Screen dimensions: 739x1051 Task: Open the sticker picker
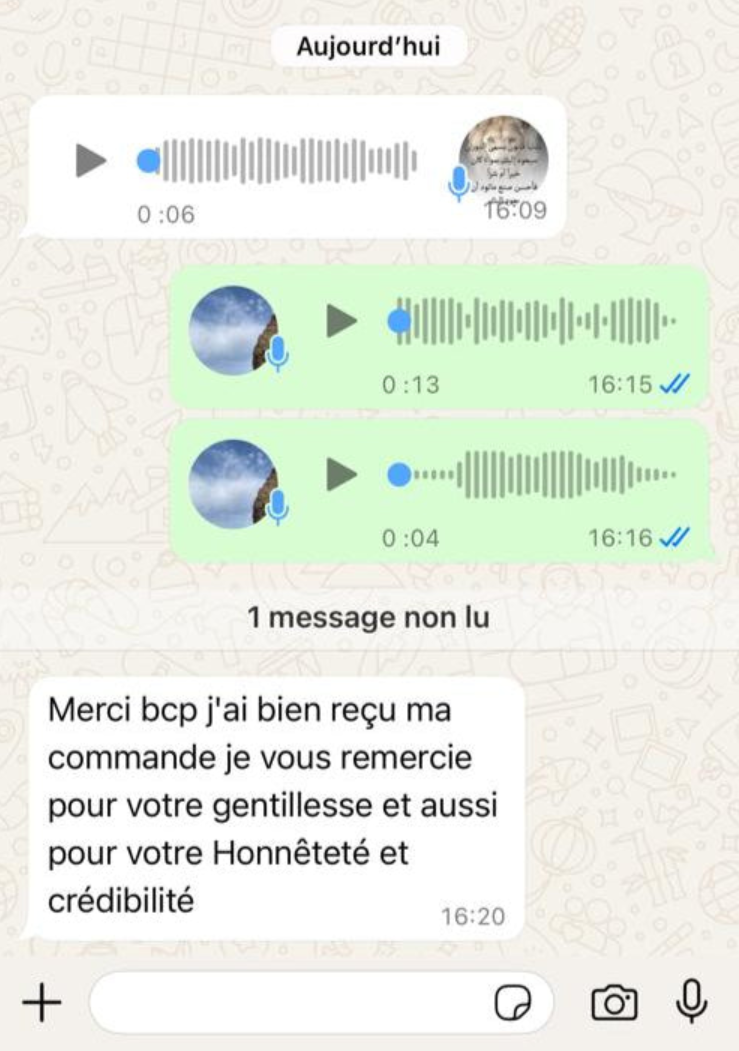[x=513, y=1002]
